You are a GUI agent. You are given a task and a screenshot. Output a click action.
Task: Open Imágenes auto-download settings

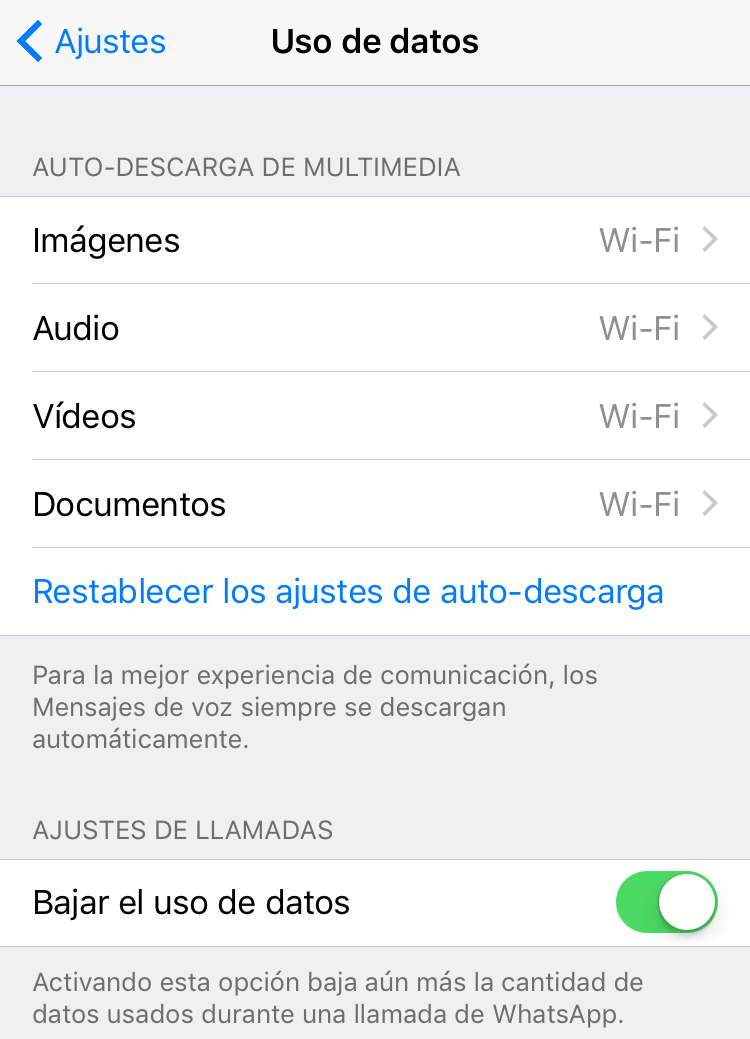tap(375, 241)
